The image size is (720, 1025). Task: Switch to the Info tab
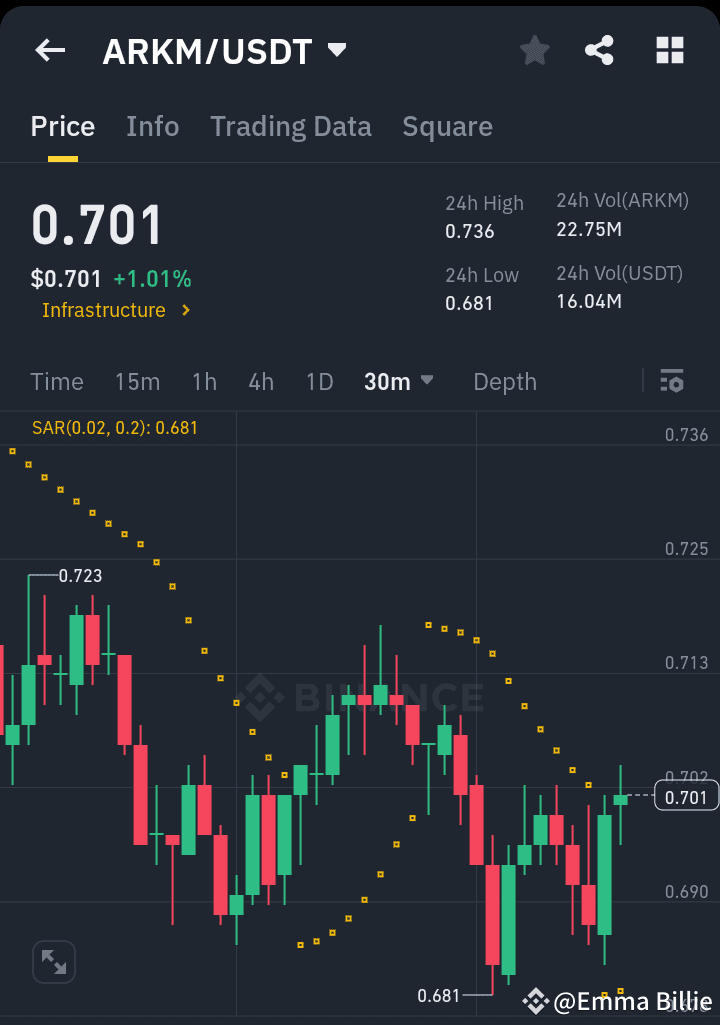[152, 127]
